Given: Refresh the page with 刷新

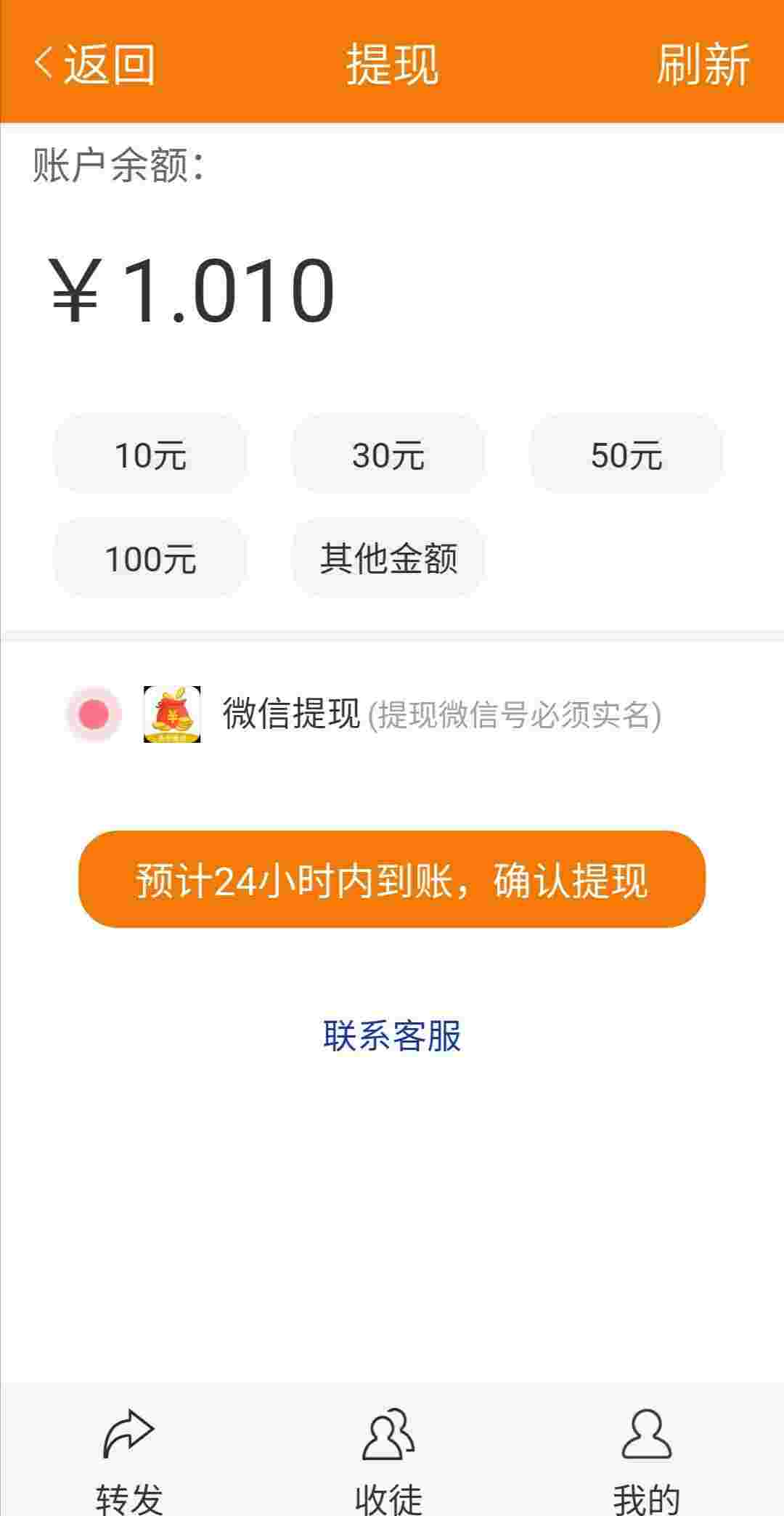Looking at the screenshot, I should coord(703,64).
